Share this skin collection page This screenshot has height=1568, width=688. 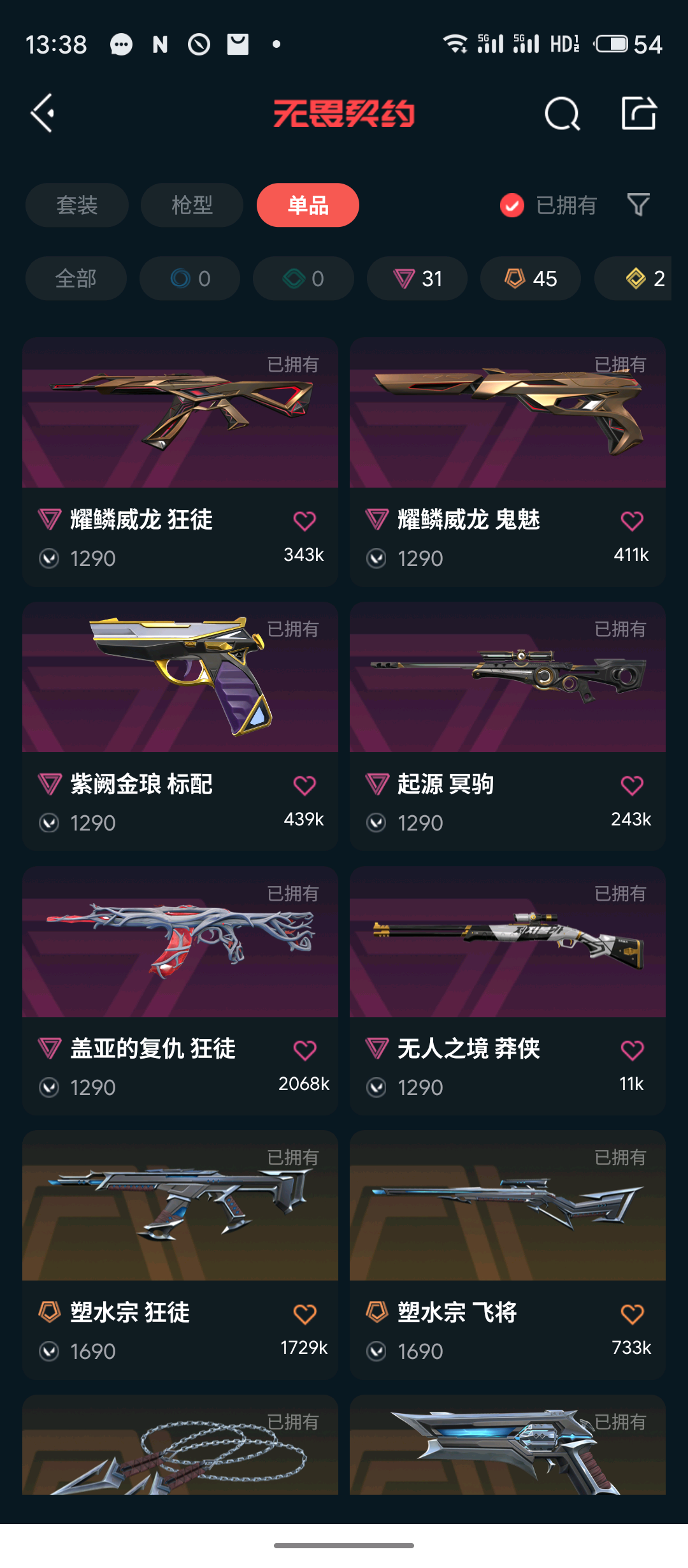[x=638, y=114]
